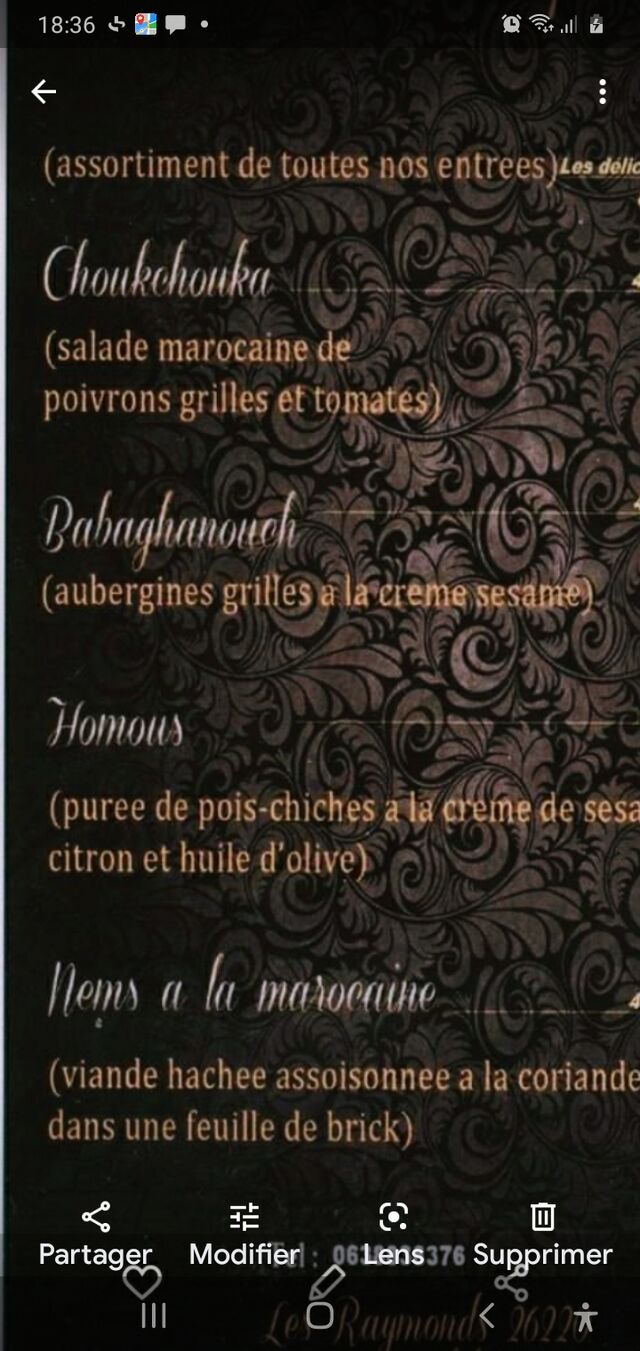640x1351 pixels.
Task: Tap Partager to share the photo
Action: [x=95, y=1235]
